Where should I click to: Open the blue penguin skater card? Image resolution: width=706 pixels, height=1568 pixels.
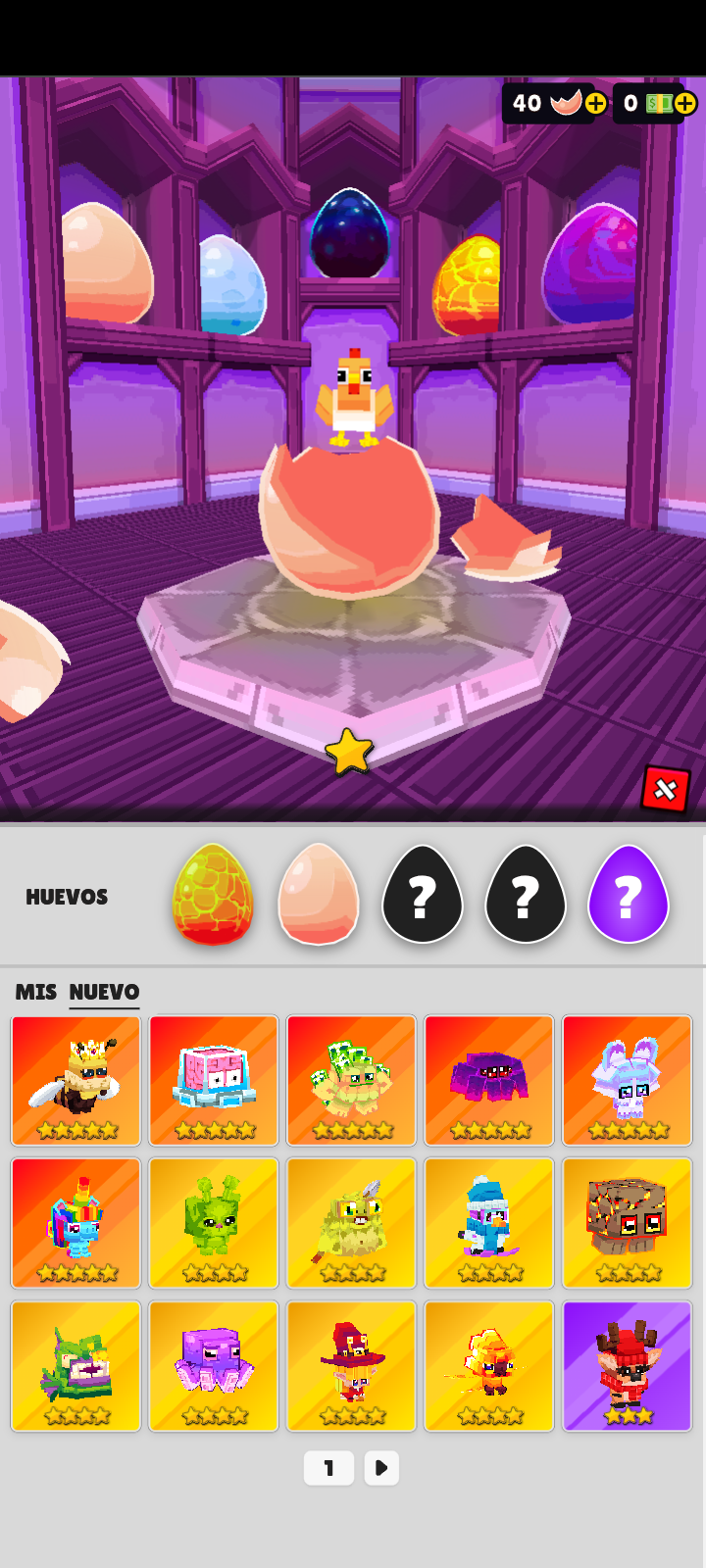coord(489,1223)
